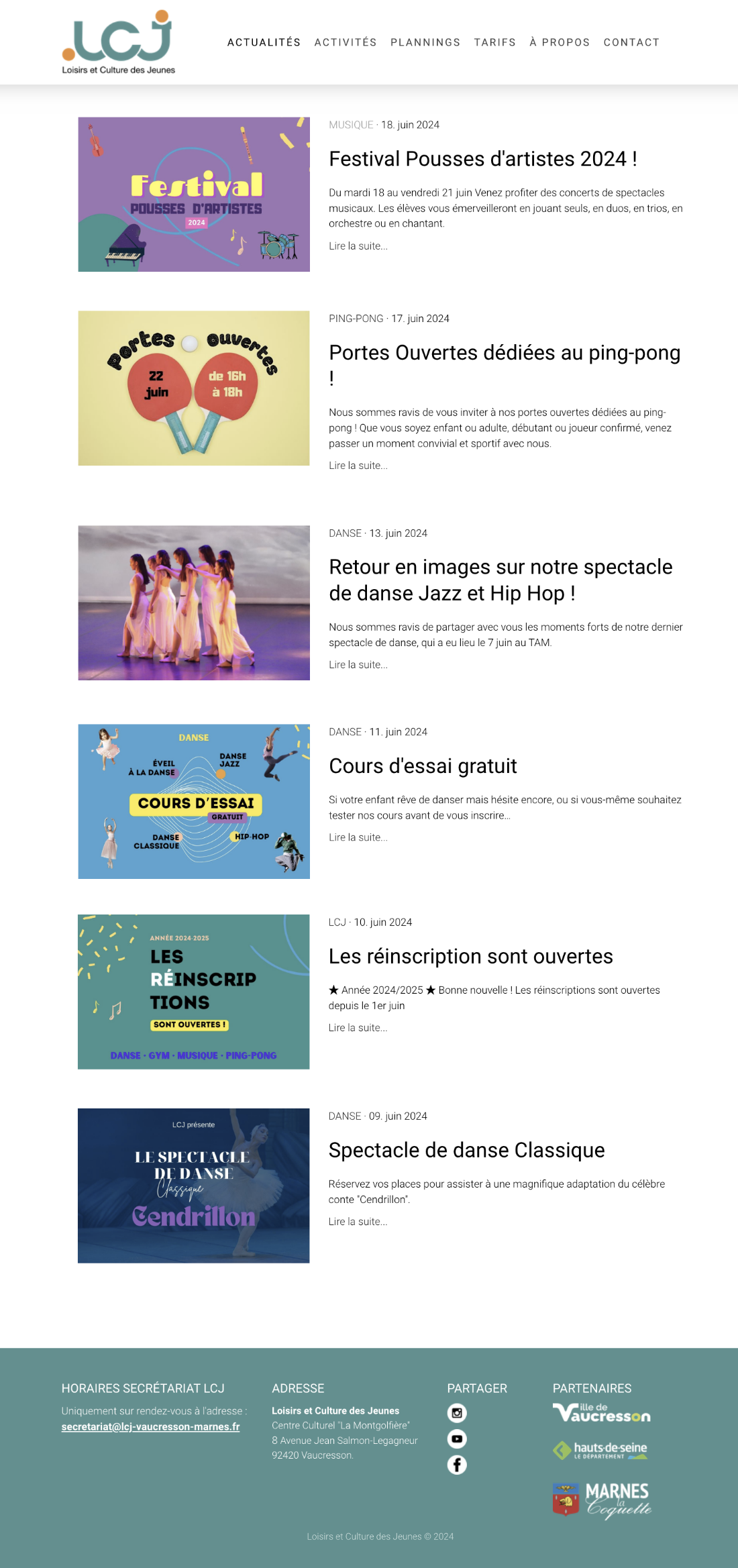
Task: Tap Lire la suite under Cours d'essai gratuit
Action: click(x=358, y=837)
